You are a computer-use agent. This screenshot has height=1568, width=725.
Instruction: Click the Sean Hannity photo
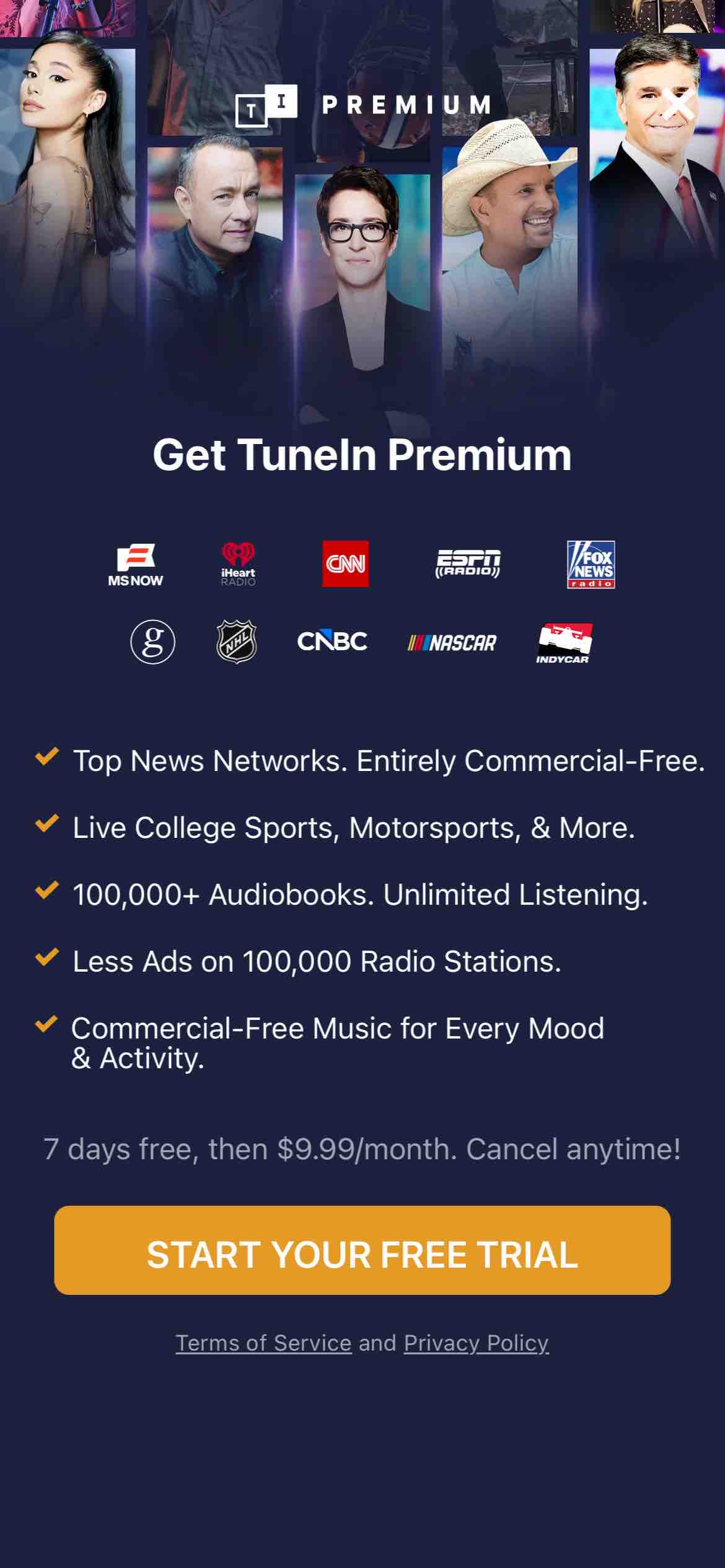[x=657, y=186]
